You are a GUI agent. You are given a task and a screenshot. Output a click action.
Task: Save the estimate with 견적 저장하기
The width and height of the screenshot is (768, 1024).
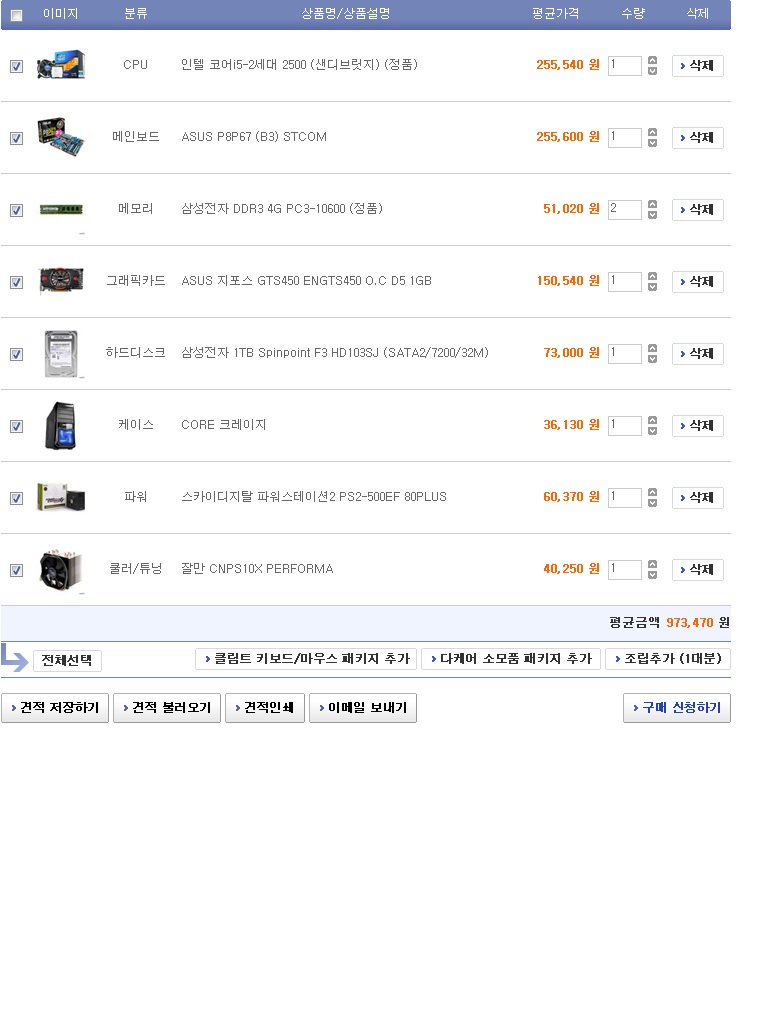(55, 708)
